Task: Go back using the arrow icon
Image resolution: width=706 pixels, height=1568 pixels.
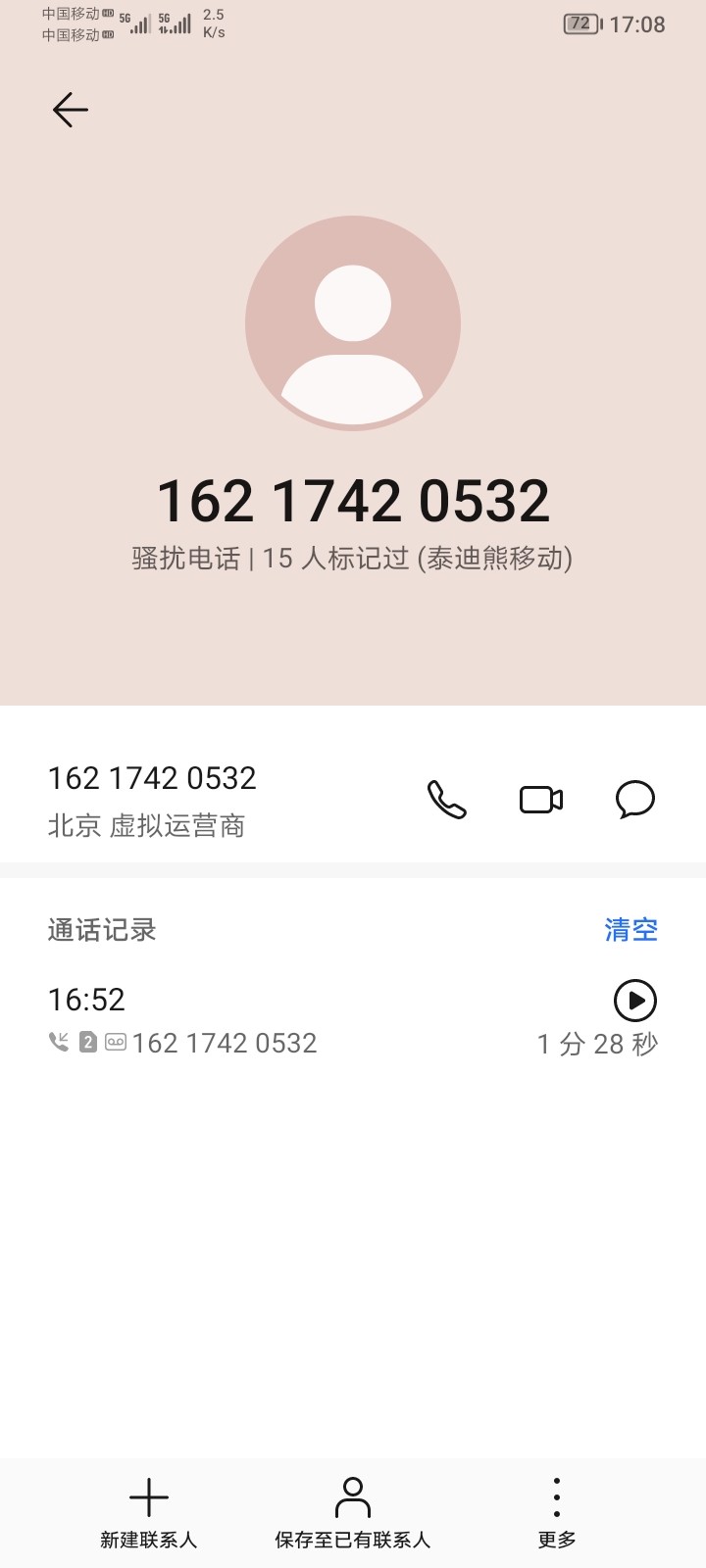Action: point(71,110)
